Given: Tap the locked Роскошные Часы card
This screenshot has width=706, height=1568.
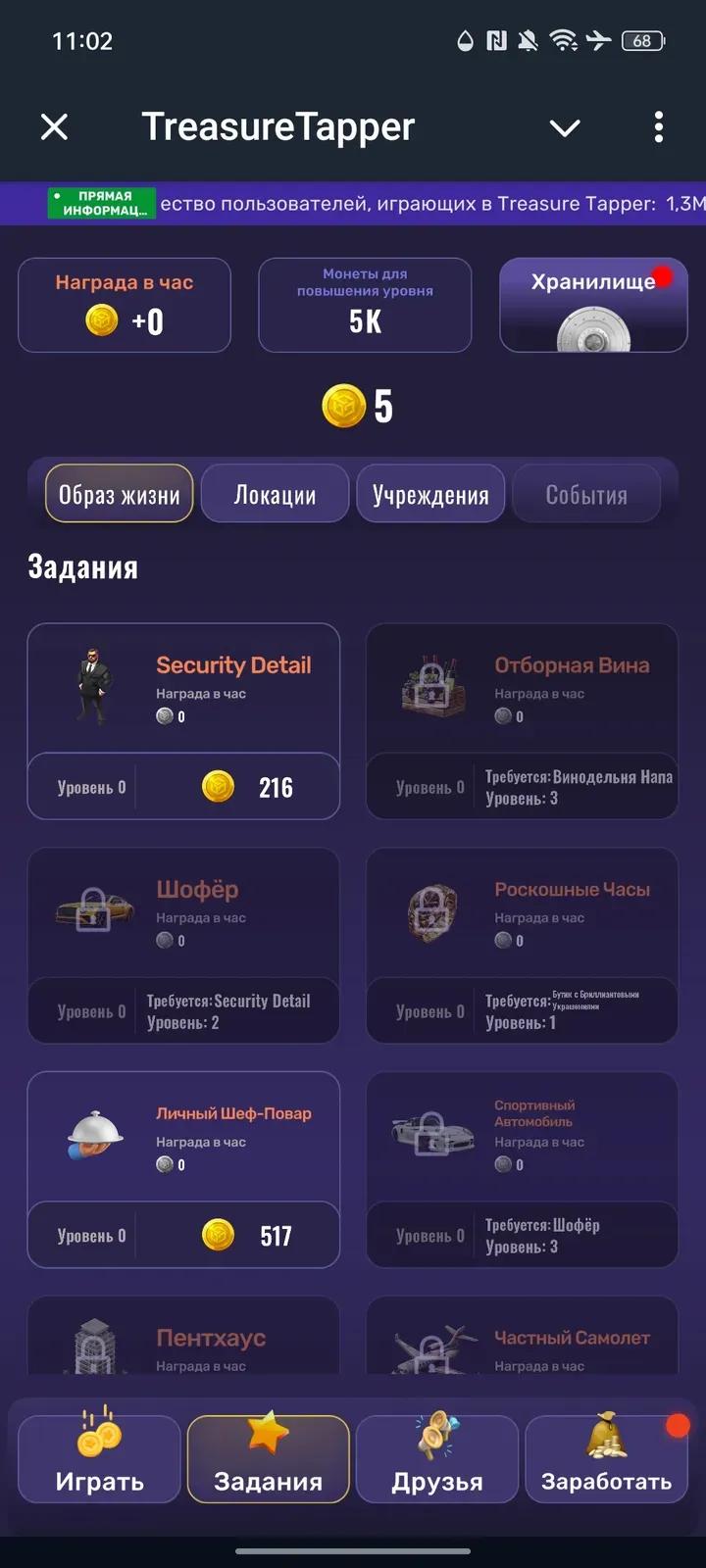Looking at the screenshot, I should point(522,946).
